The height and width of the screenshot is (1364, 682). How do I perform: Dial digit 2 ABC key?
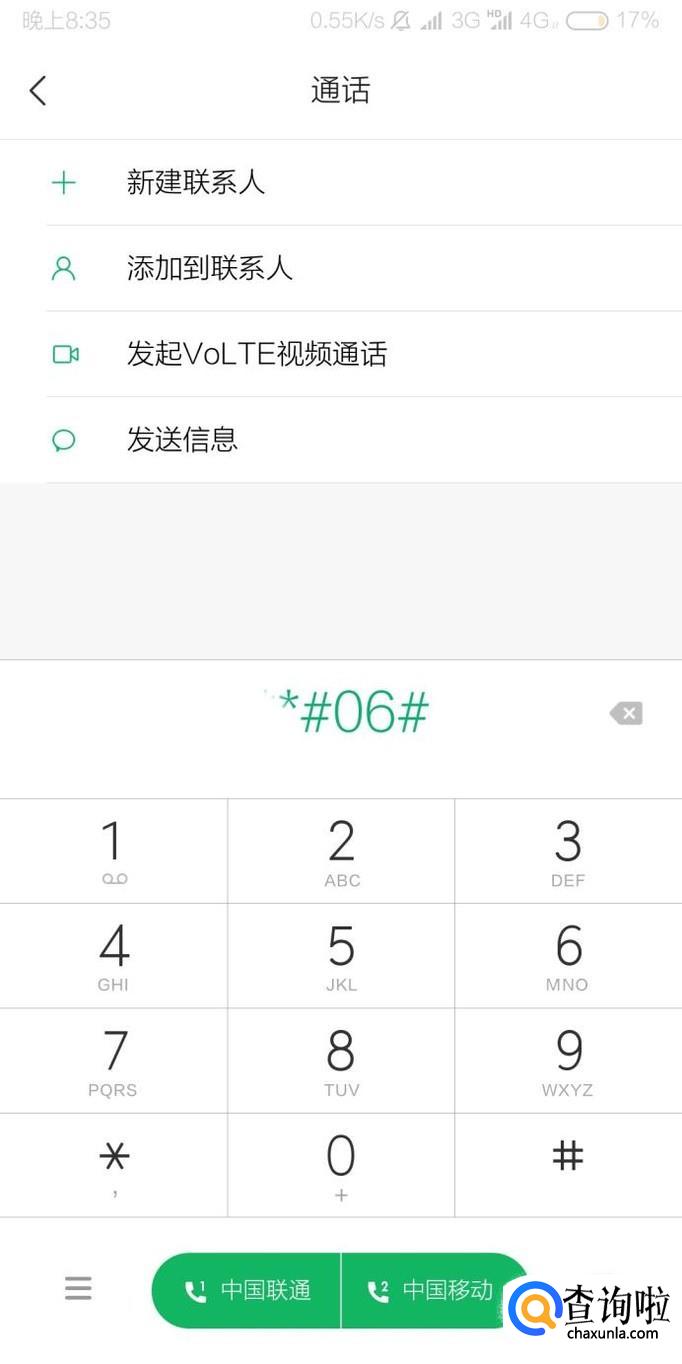pyautogui.click(x=341, y=851)
